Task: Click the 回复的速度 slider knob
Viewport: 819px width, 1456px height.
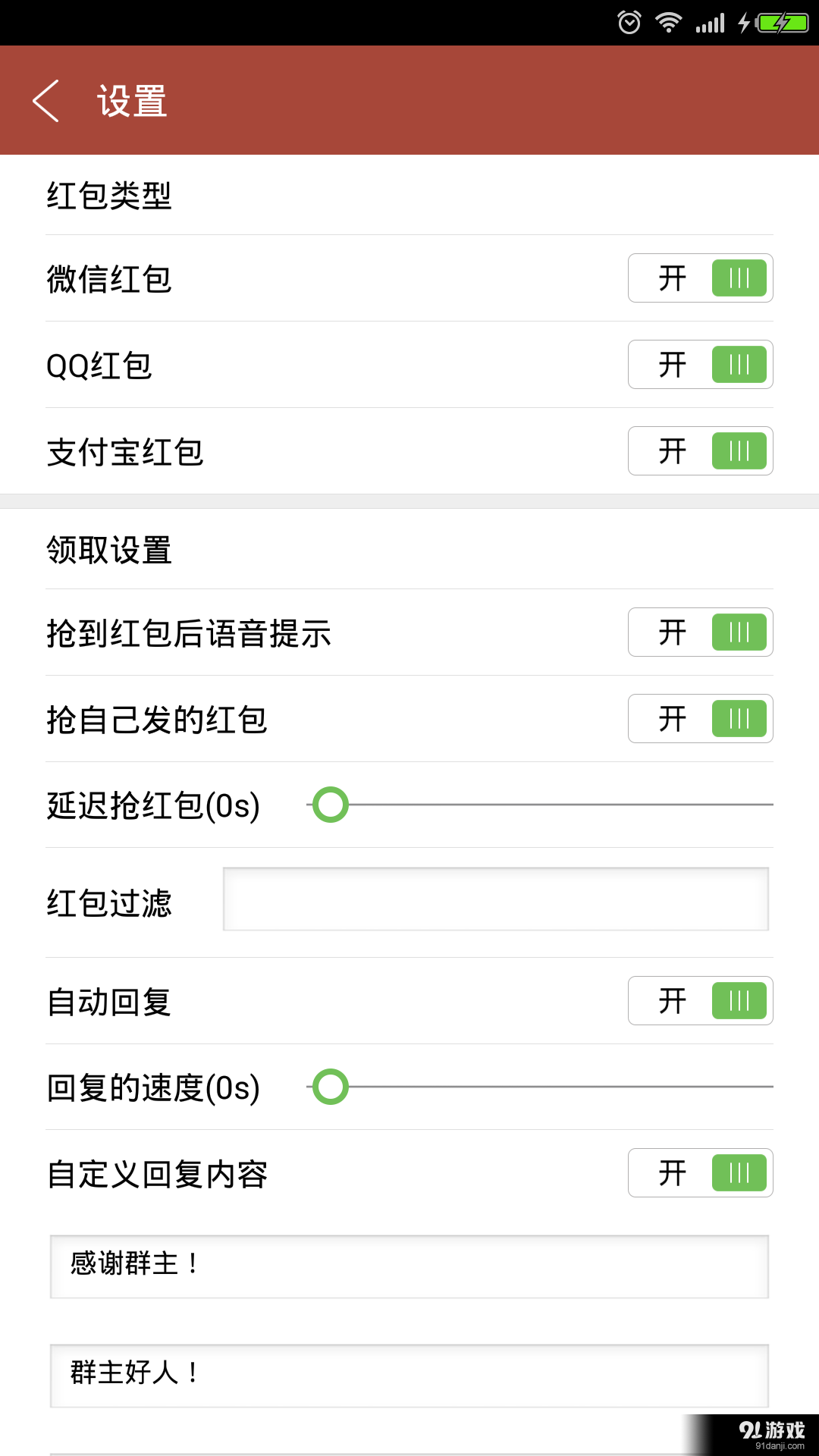Action: click(x=331, y=1087)
